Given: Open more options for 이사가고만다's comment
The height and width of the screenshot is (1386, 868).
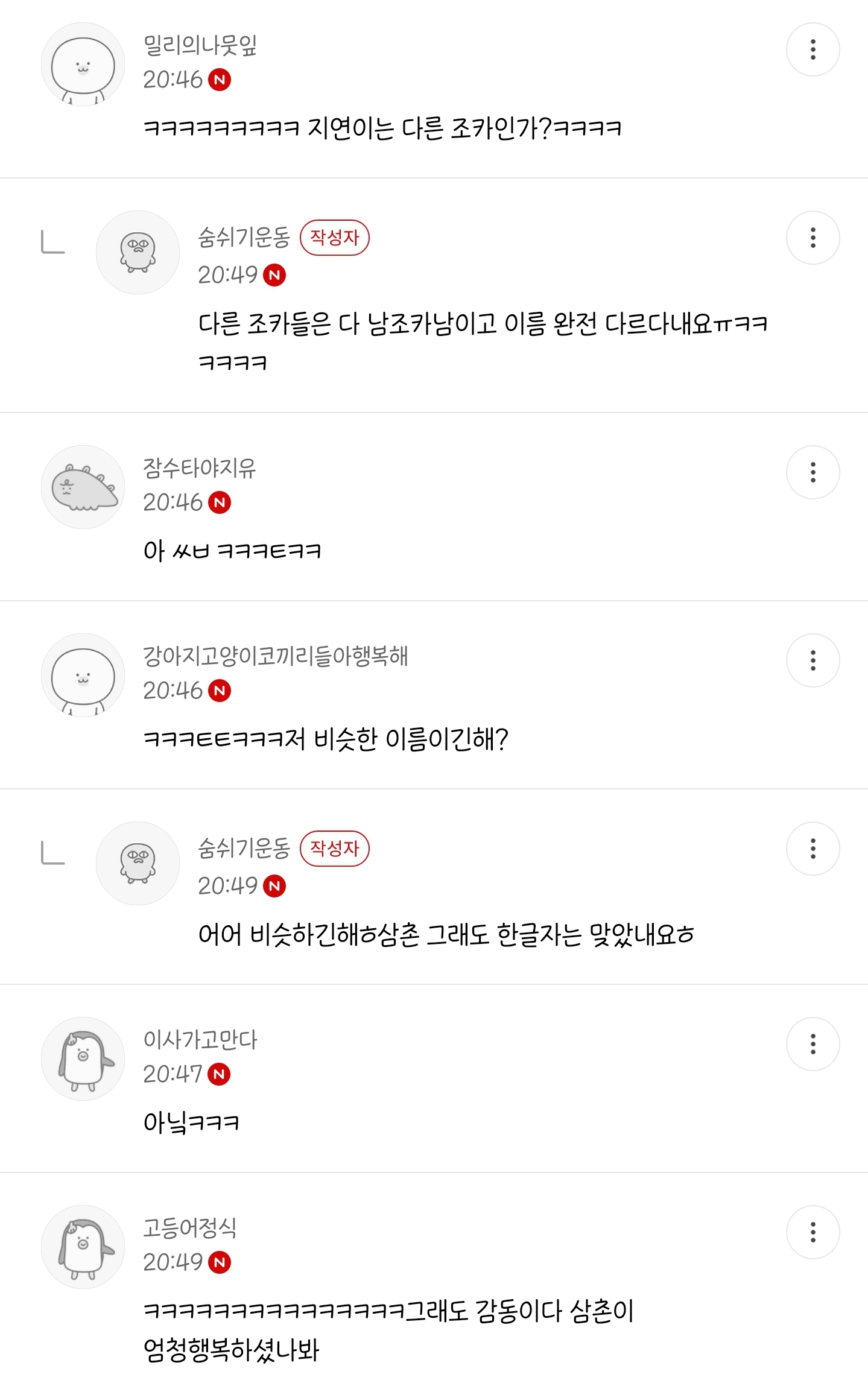Looking at the screenshot, I should pos(813,1044).
